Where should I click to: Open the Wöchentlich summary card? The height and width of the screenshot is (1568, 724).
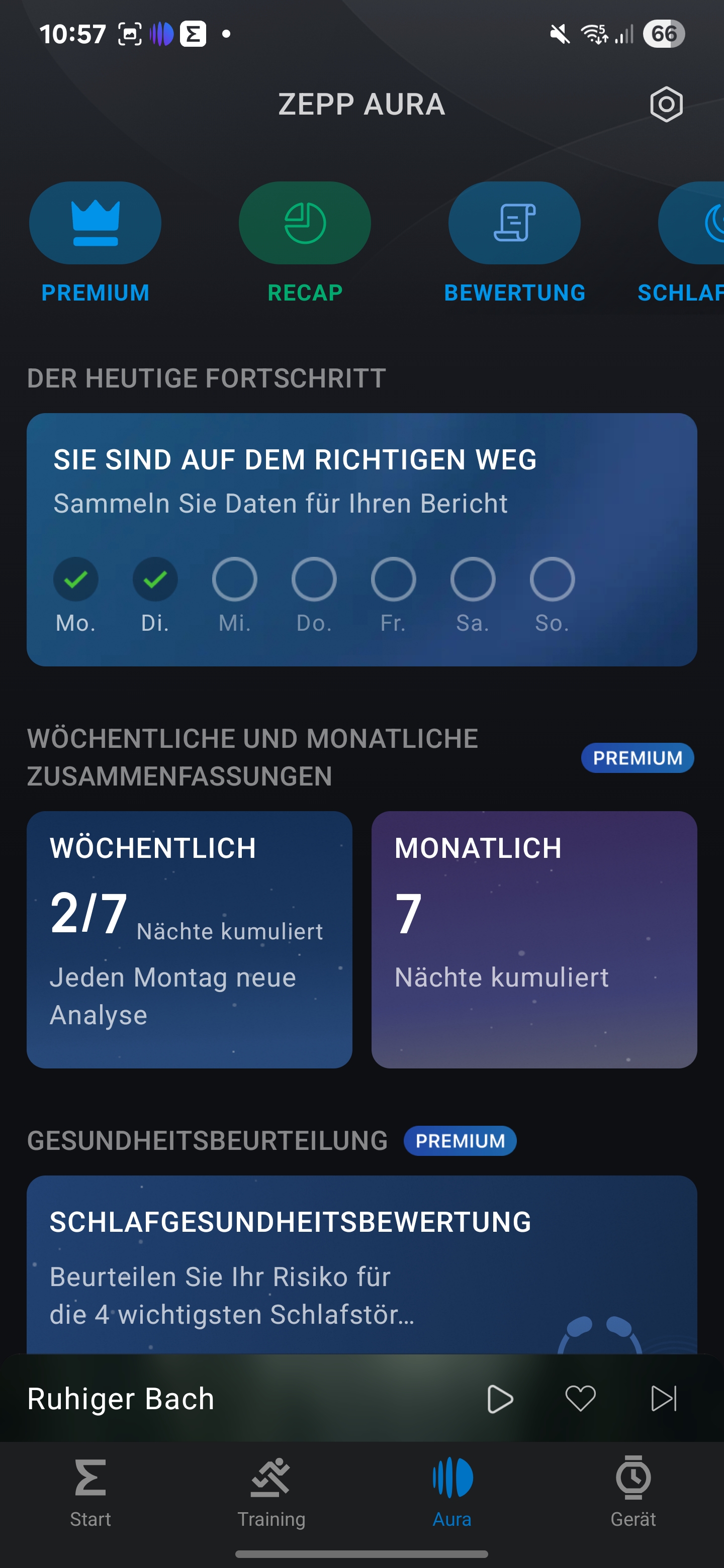coord(190,939)
